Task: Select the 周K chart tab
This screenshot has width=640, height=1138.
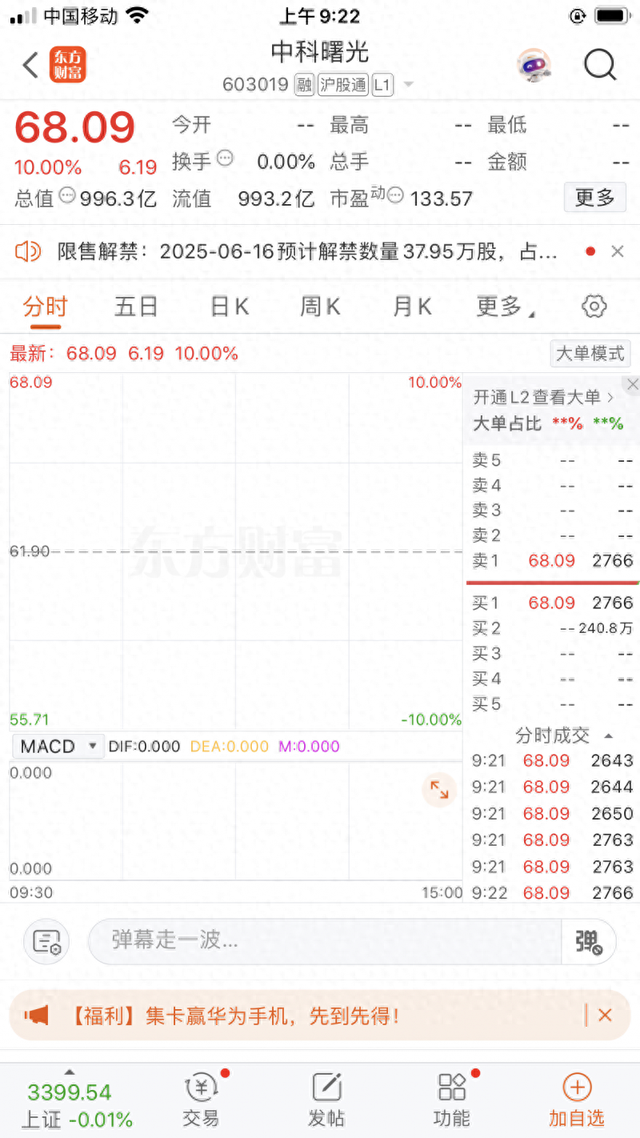Action: coord(320,307)
